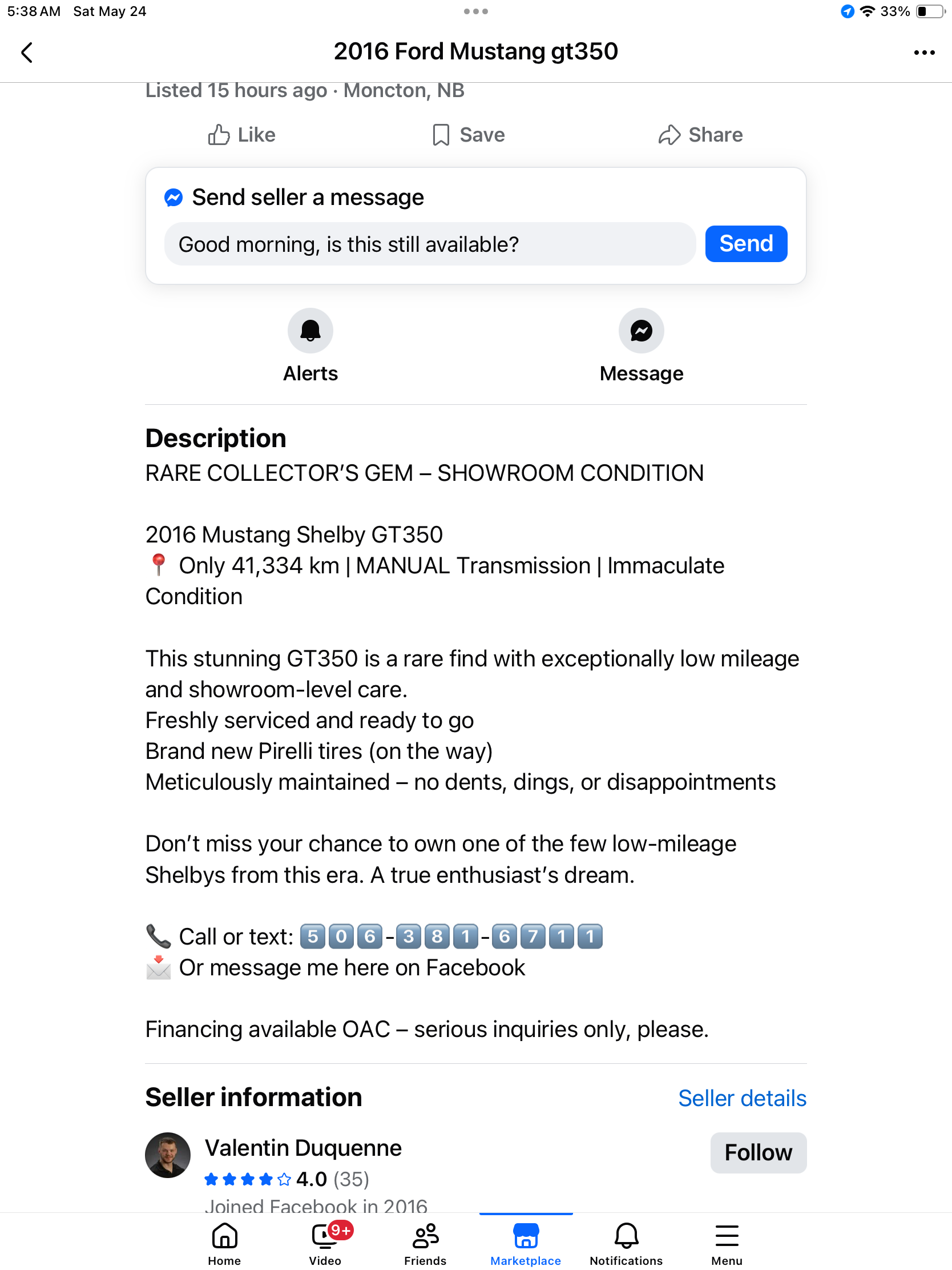Save the listing with the bookmark
This screenshot has height=1270, width=952.
(x=468, y=135)
